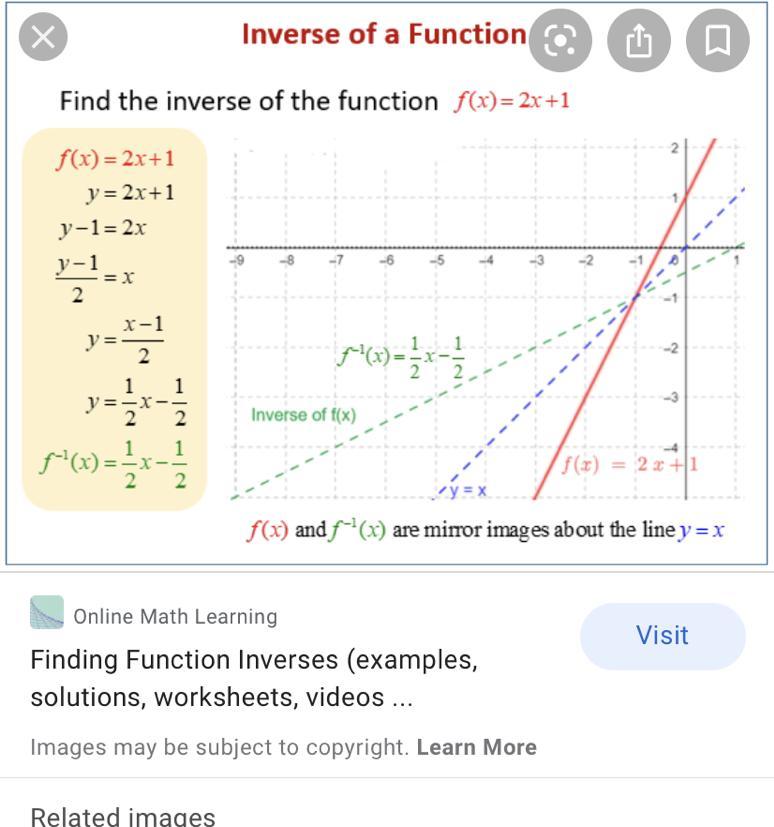The height and width of the screenshot is (827, 774).
Task: Open the Finding Function Inverses result
Action: click(254, 678)
